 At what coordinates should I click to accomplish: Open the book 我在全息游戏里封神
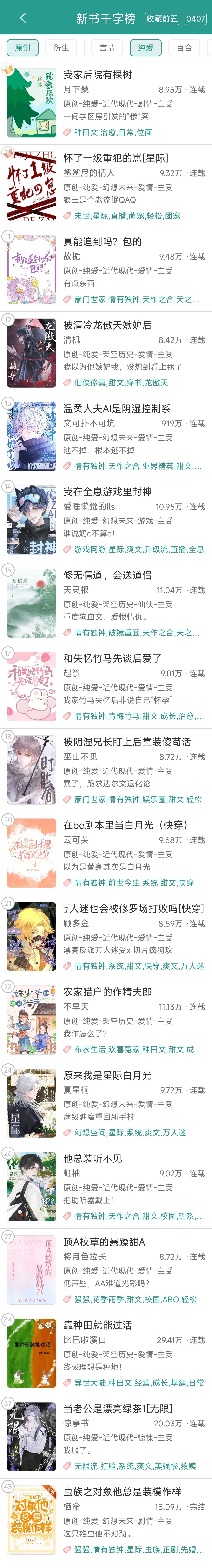coord(107,492)
